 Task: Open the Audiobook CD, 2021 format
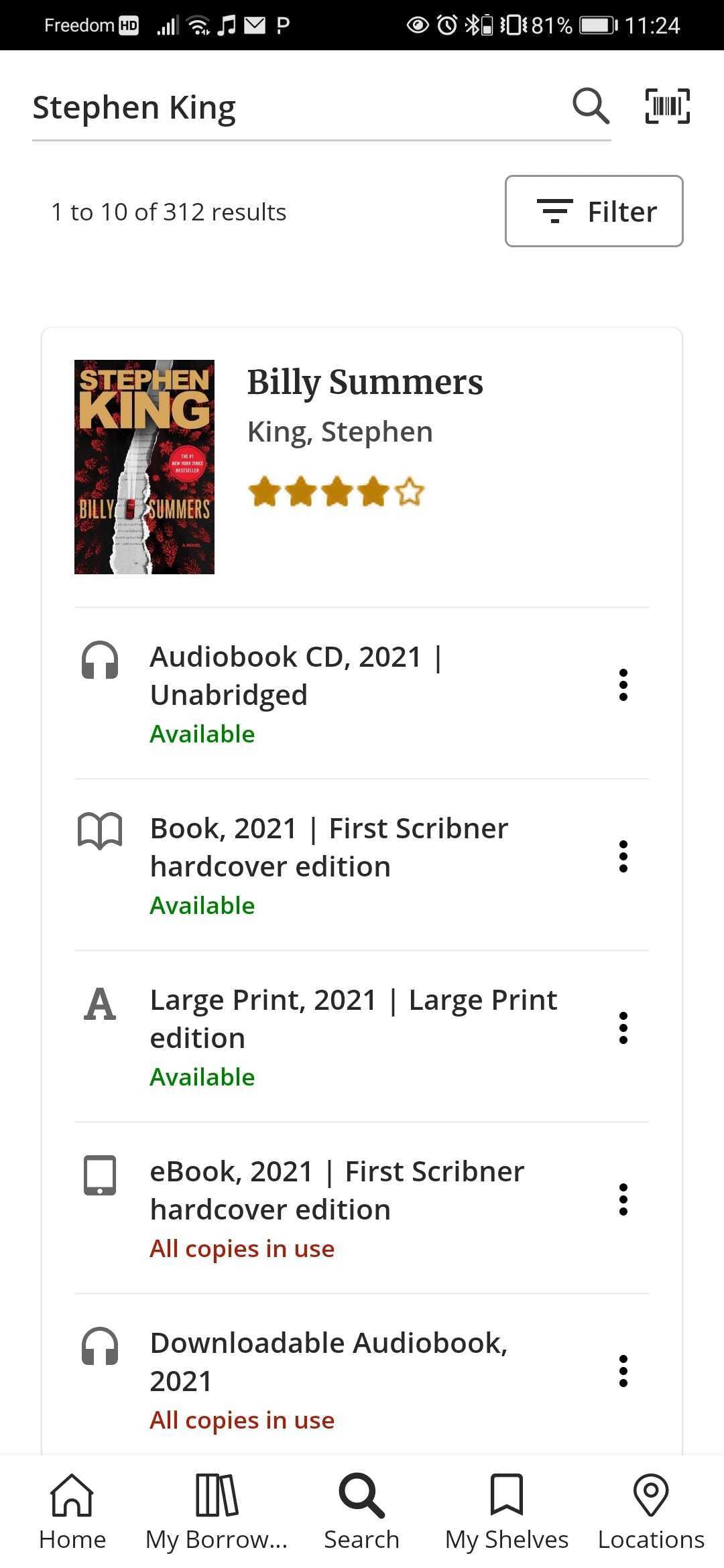[x=295, y=675]
